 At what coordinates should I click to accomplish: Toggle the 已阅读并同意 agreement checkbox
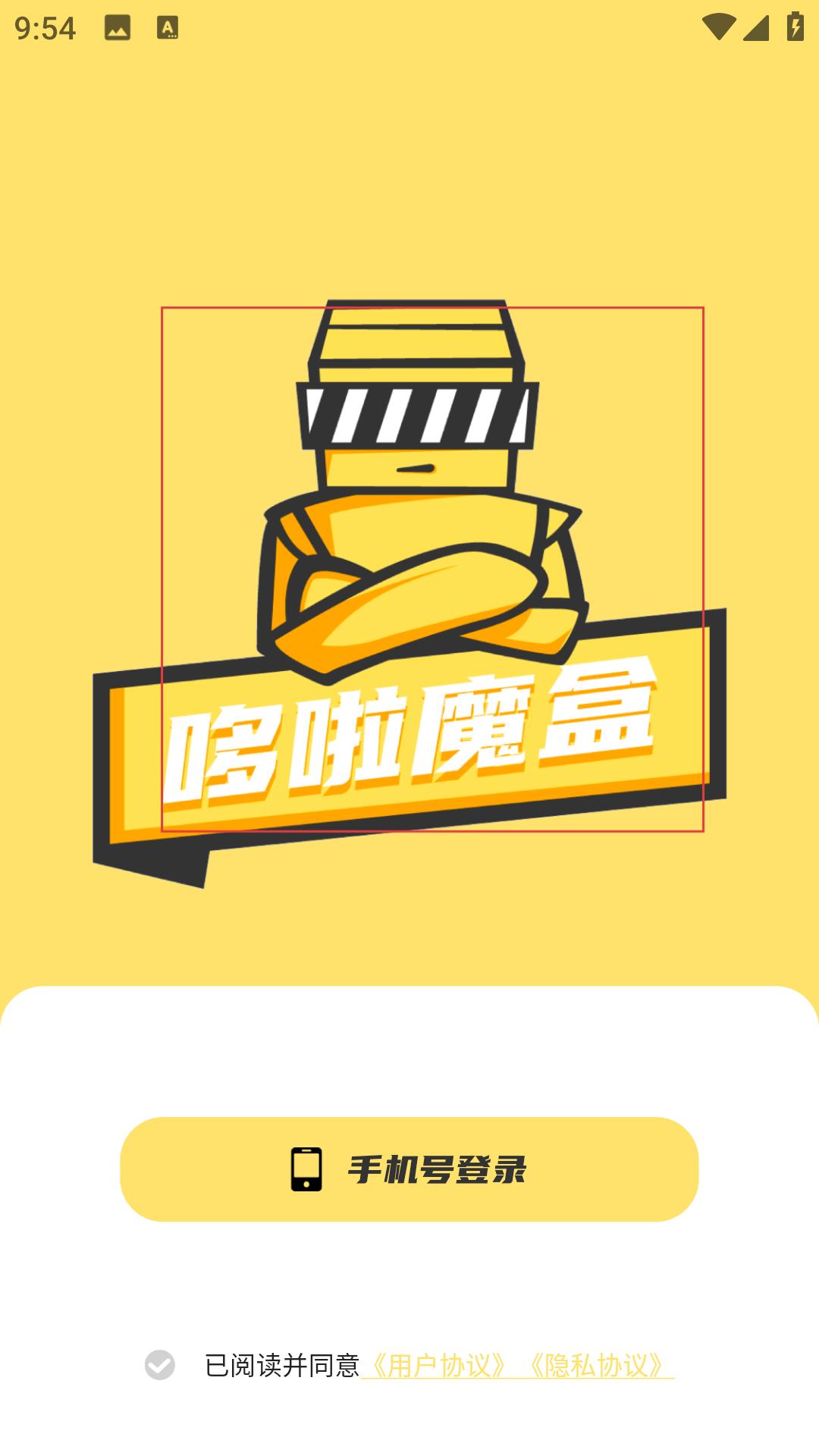(160, 1365)
